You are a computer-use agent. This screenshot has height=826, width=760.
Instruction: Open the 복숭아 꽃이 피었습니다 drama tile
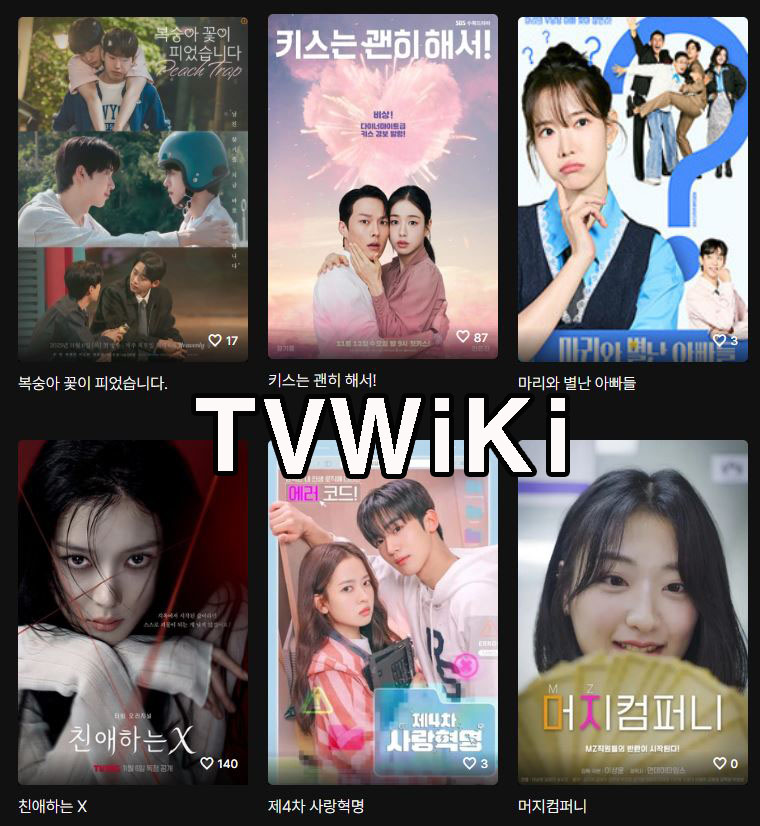coord(133,190)
